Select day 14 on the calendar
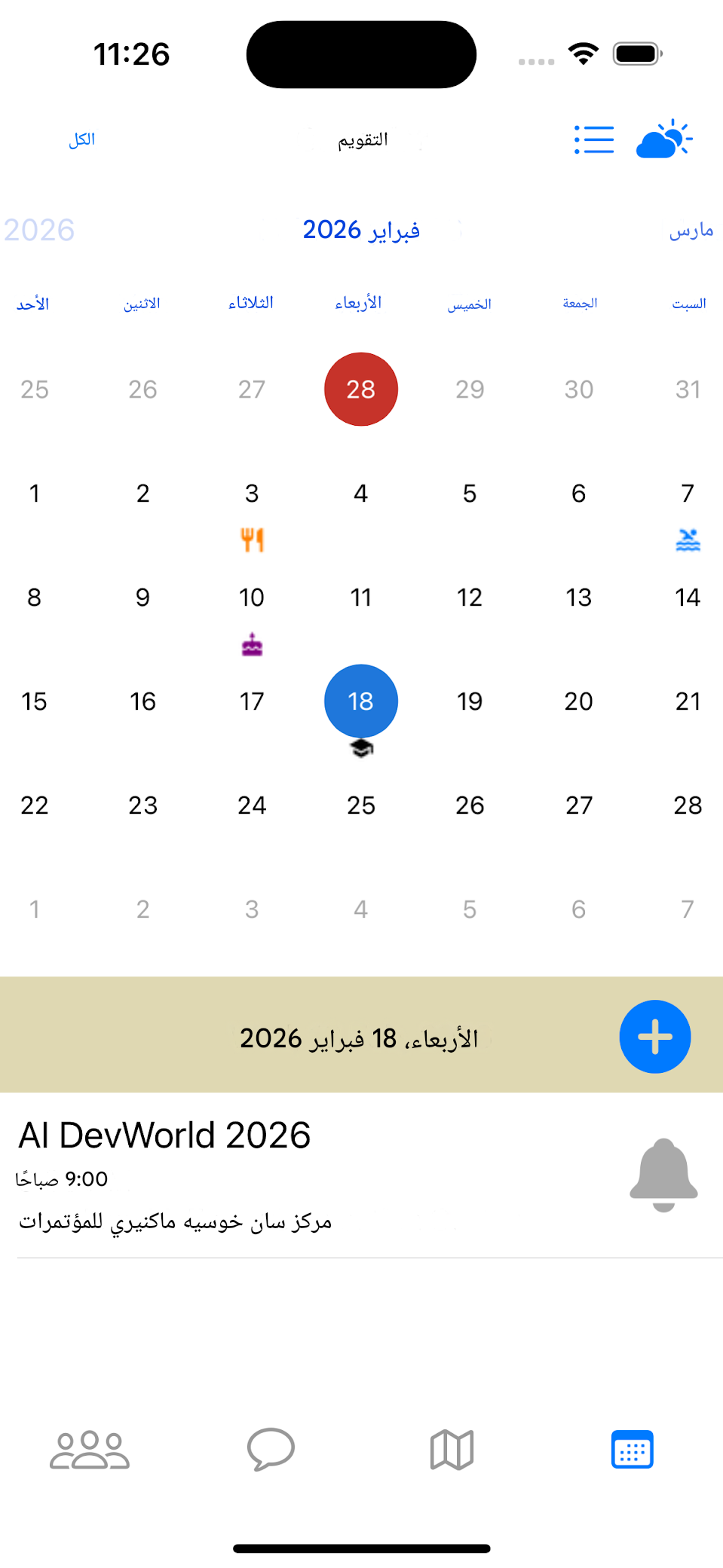The width and height of the screenshot is (723, 1568). click(687, 598)
